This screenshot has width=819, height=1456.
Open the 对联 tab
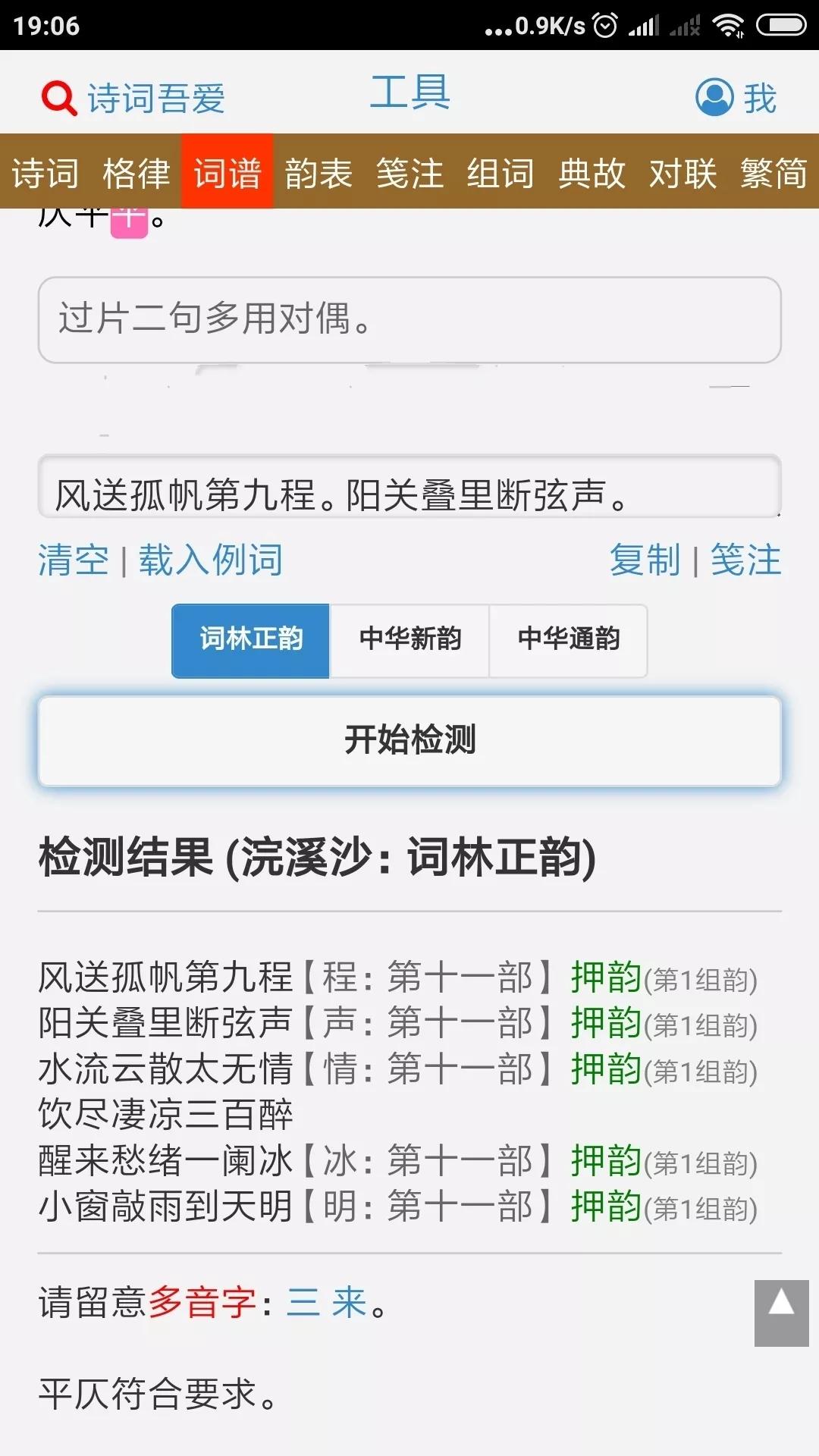click(x=682, y=174)
